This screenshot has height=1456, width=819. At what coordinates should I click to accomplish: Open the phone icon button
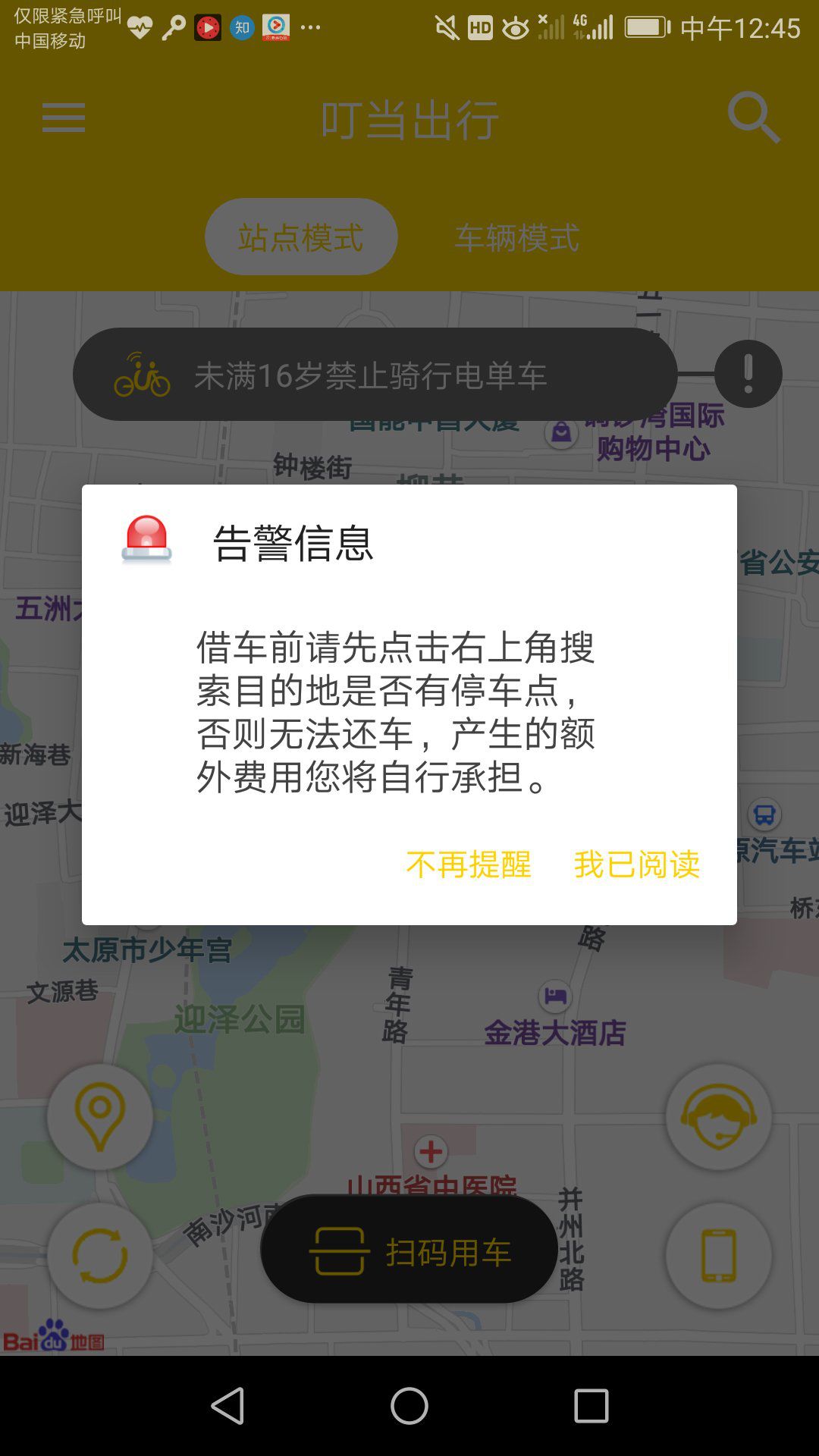coord(718,1255)
